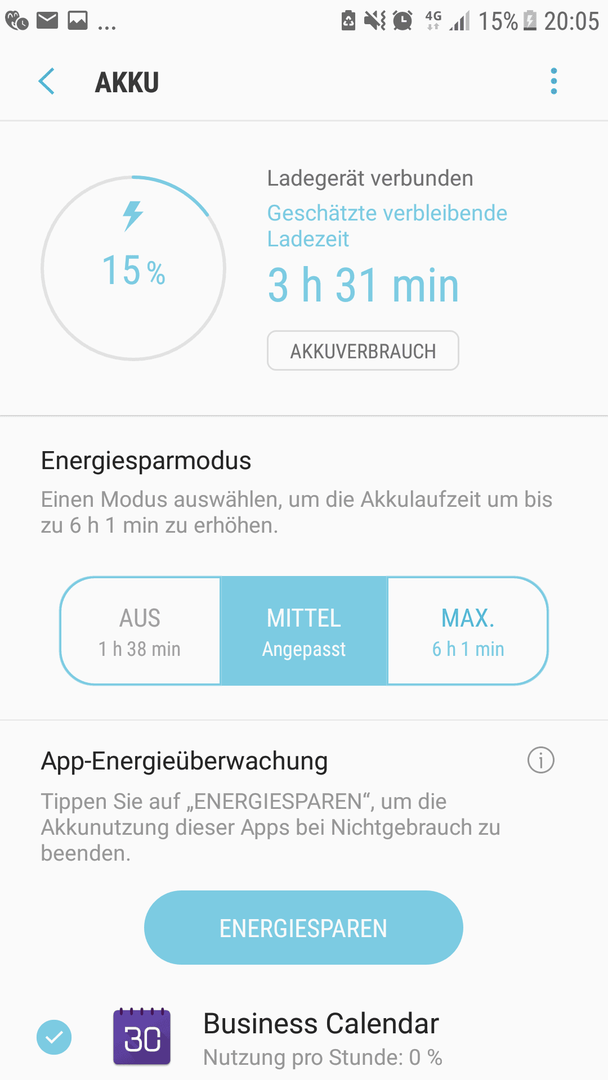Open the three-dot overflow menu
Image resolution: width=608 pixels, height=1080 pixels.
click(x=554, y=81)
